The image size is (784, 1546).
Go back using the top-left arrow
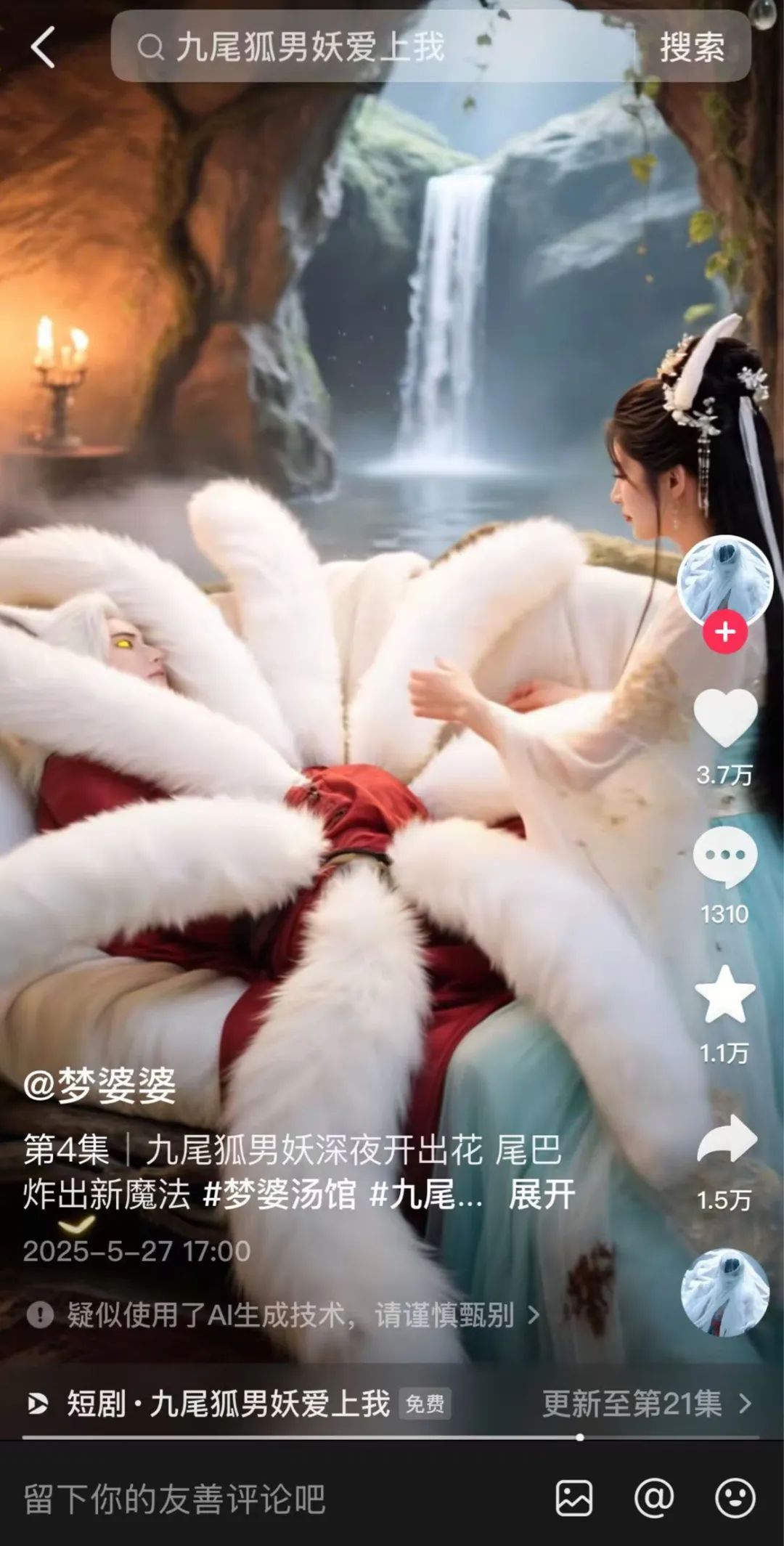43,47
